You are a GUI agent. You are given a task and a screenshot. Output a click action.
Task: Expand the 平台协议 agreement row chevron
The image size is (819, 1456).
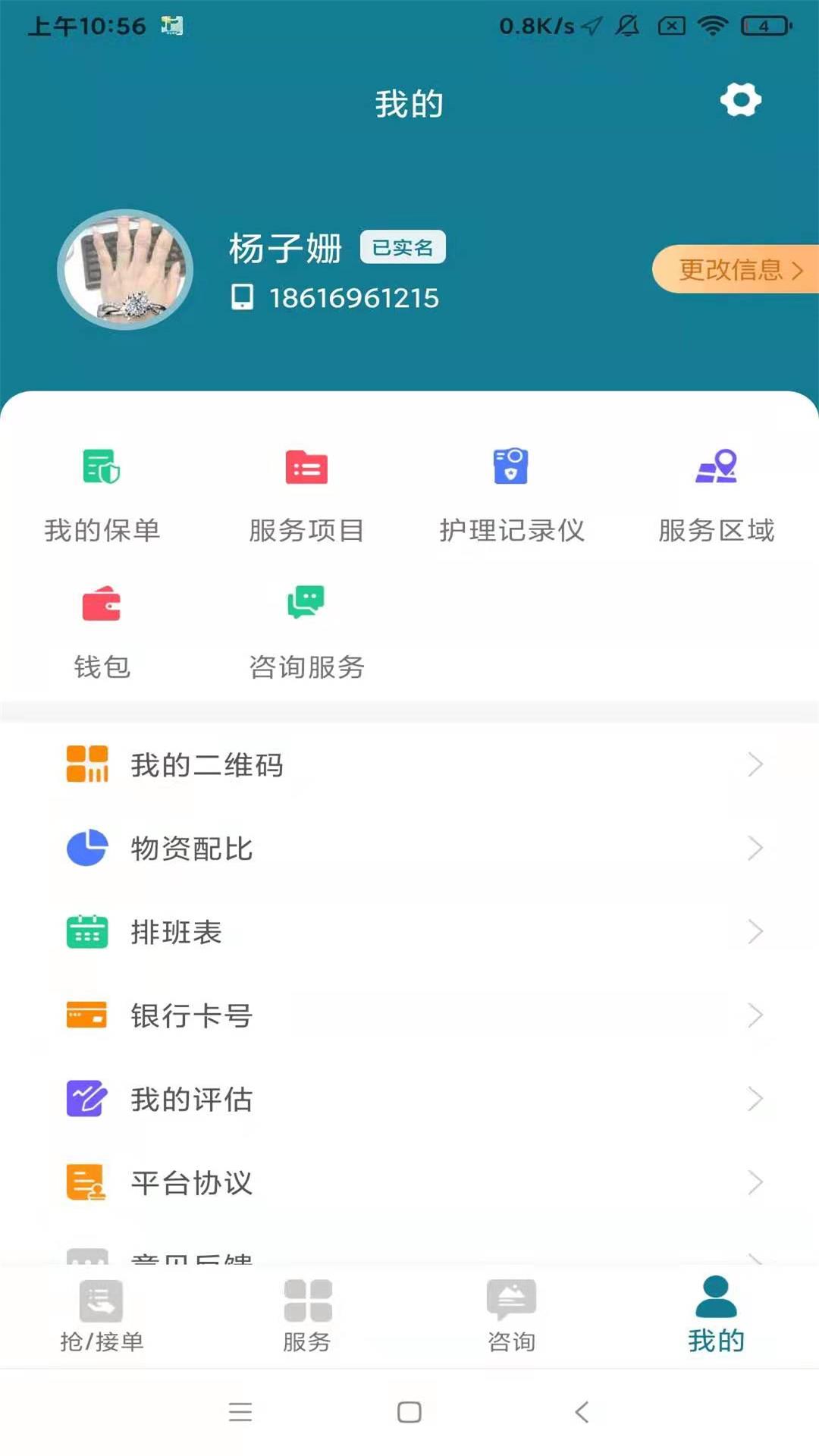755,1181
